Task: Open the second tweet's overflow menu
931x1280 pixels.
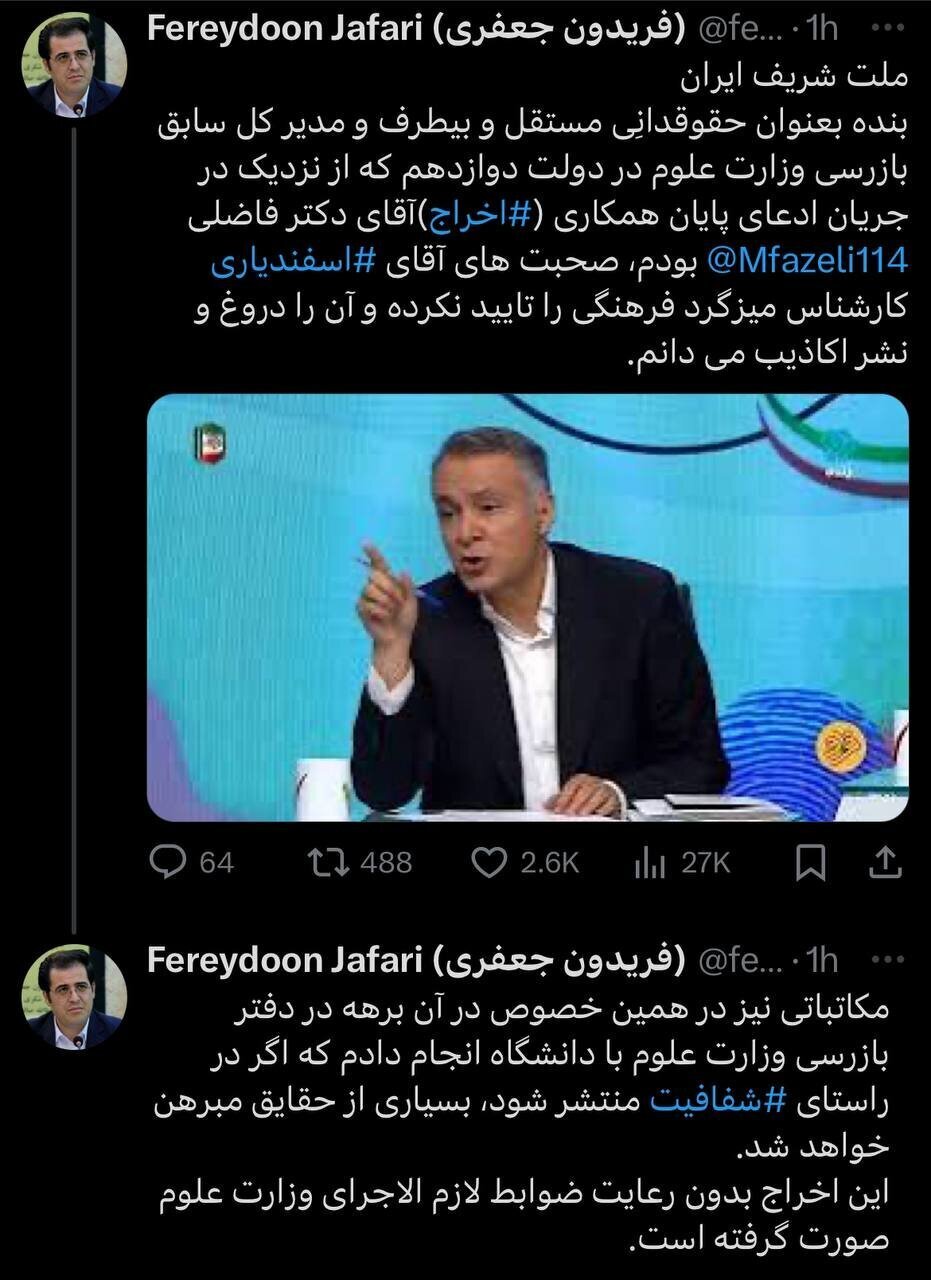Action: 887,959
